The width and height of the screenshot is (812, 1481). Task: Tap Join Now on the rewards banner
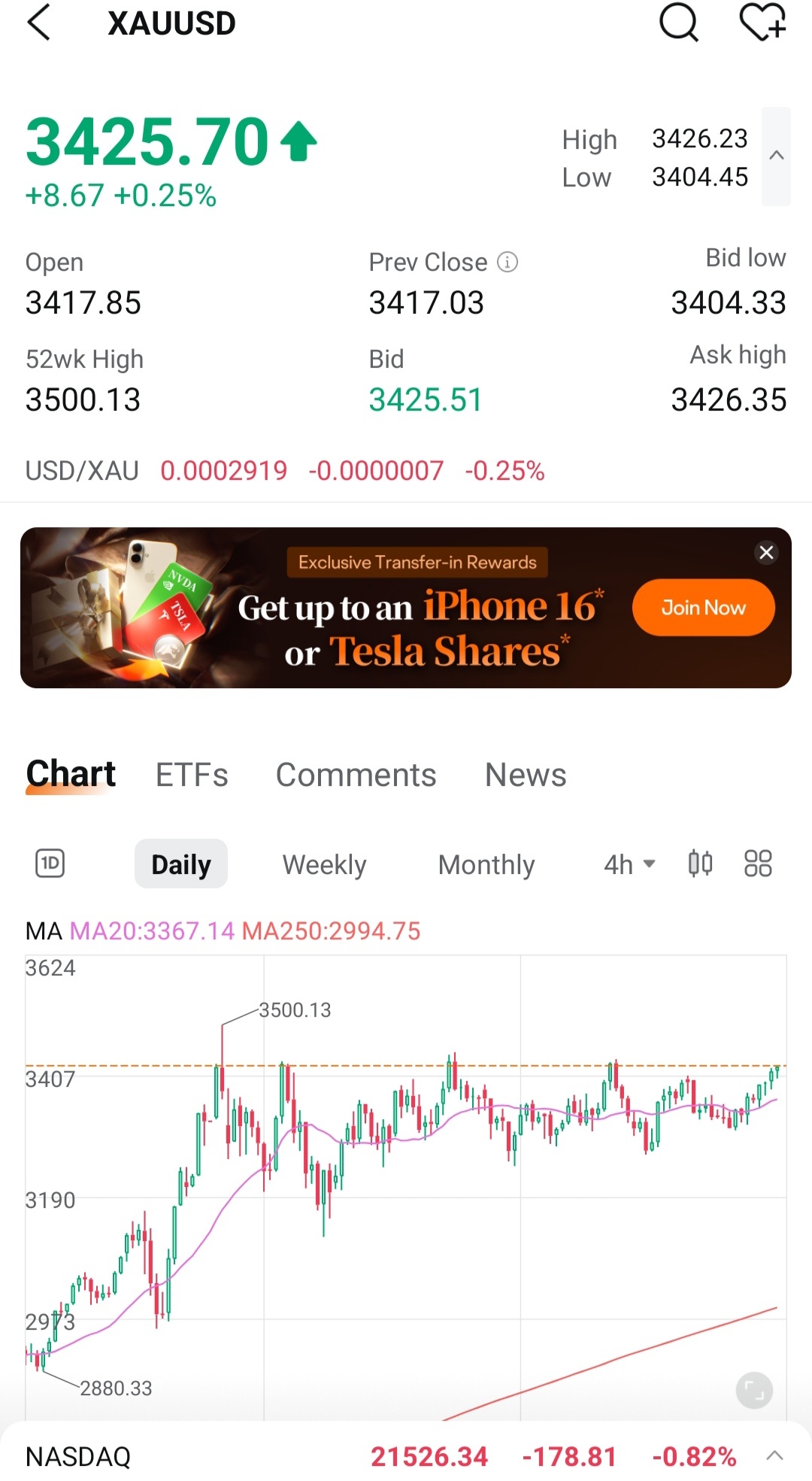[703, 608]
